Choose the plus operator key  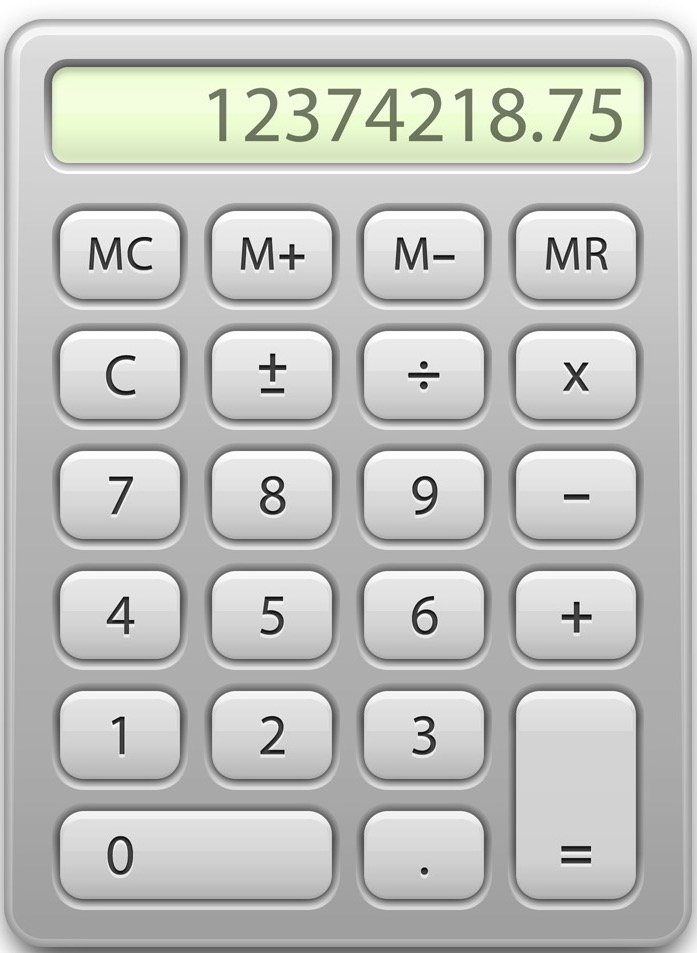(576, 616)
